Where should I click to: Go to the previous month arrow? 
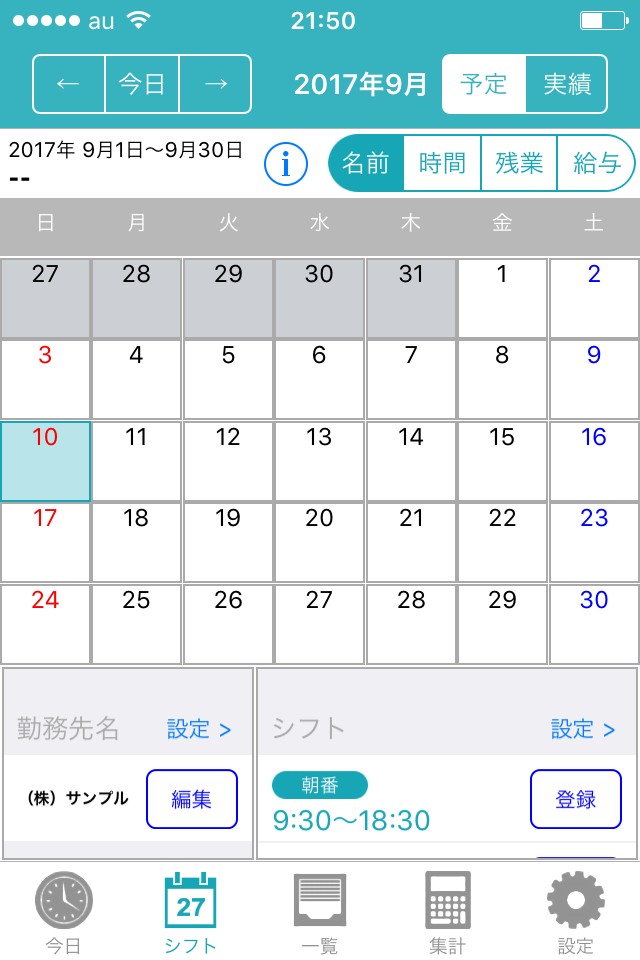68,84
